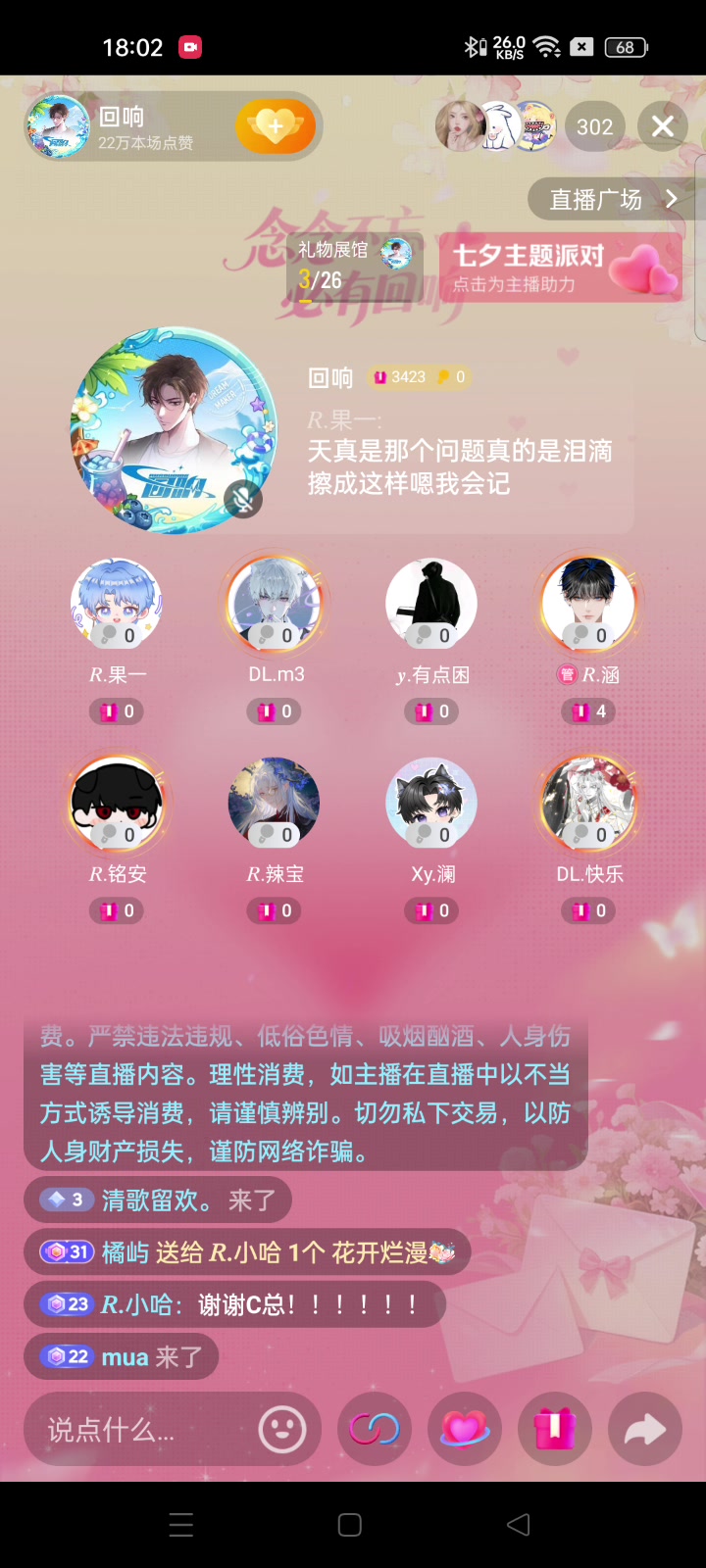Tap R.果一's mic seat
Image resolution: width=706 pixels, height=1568 pixels.
click(x=117, y=605)
